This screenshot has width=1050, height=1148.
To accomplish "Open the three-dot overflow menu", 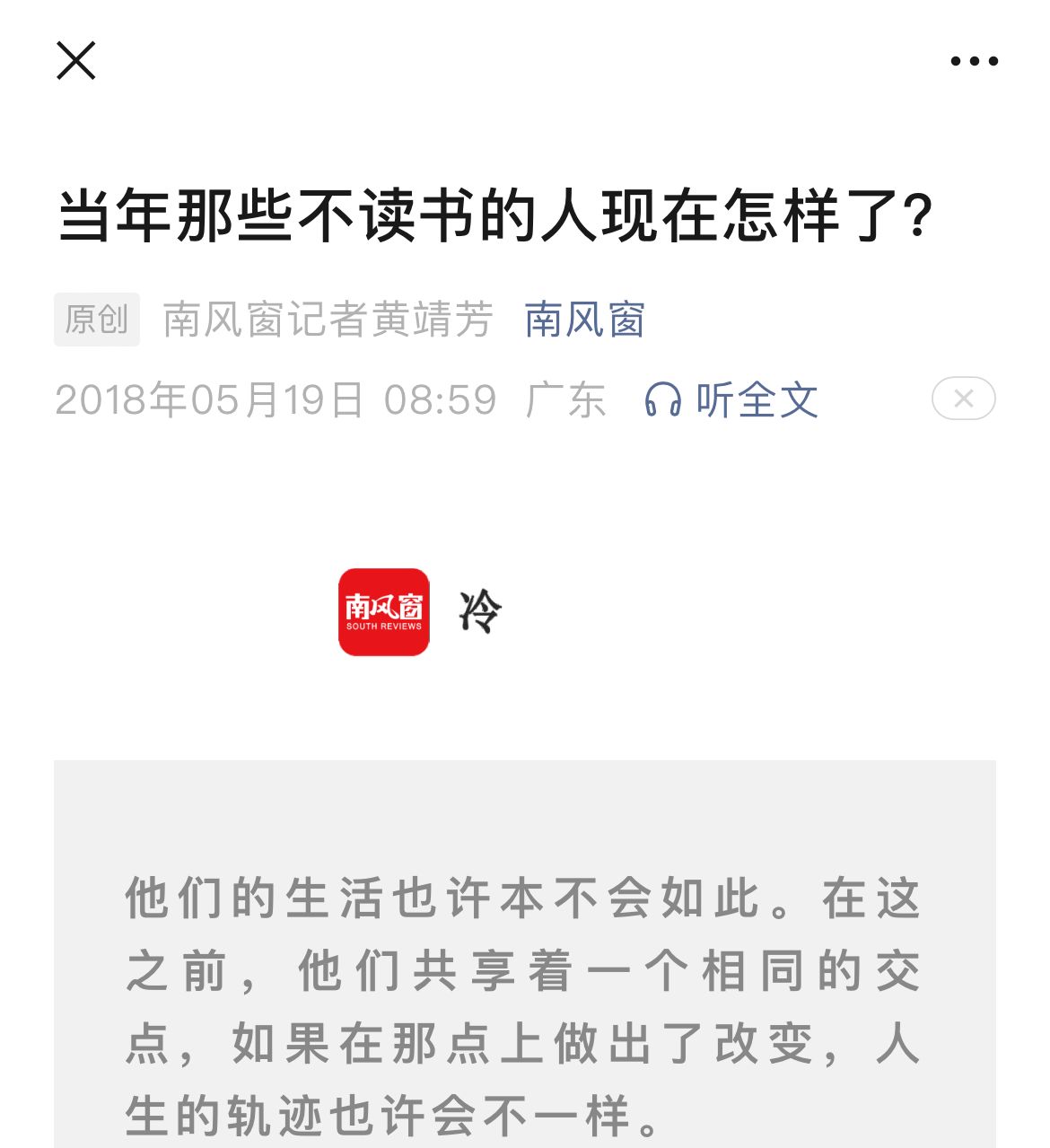I will [x=974, y=61].
